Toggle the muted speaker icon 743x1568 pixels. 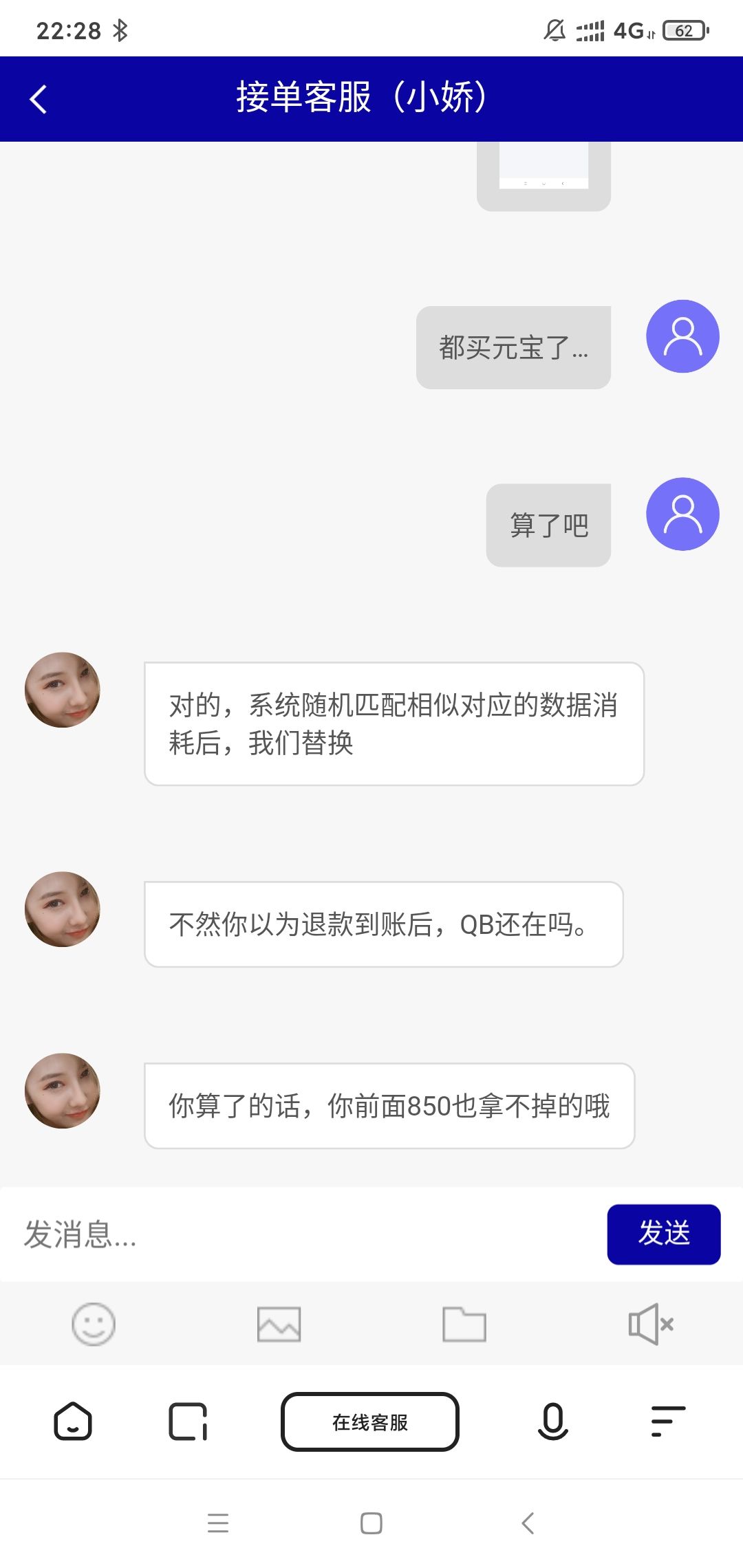tap(650, 1324)
